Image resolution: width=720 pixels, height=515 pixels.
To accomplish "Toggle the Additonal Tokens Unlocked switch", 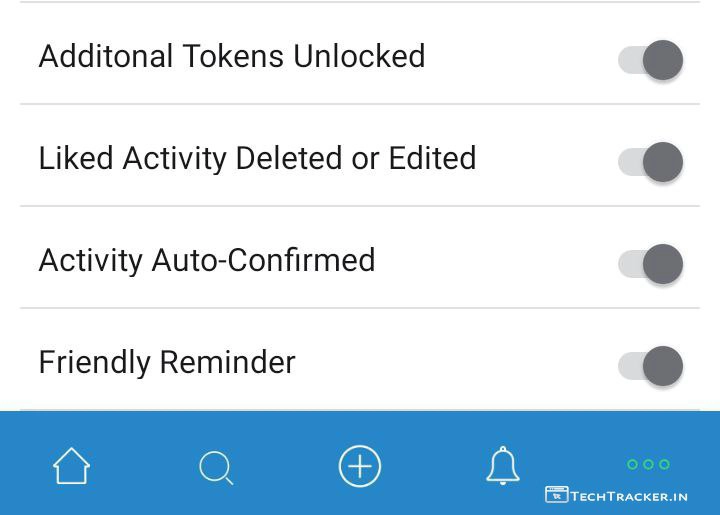I will (651, 60).
